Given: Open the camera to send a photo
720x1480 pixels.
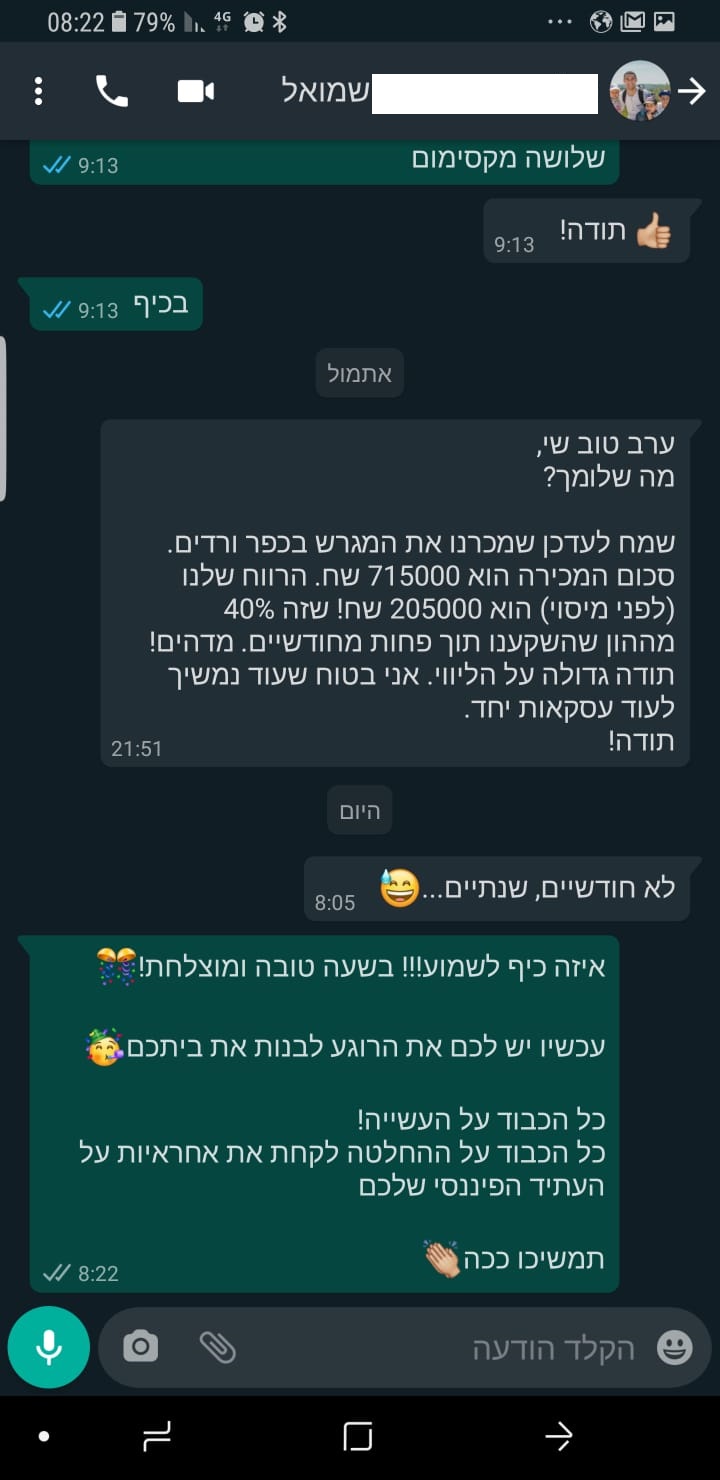Looking at the screenshot, I should 141,1348.
